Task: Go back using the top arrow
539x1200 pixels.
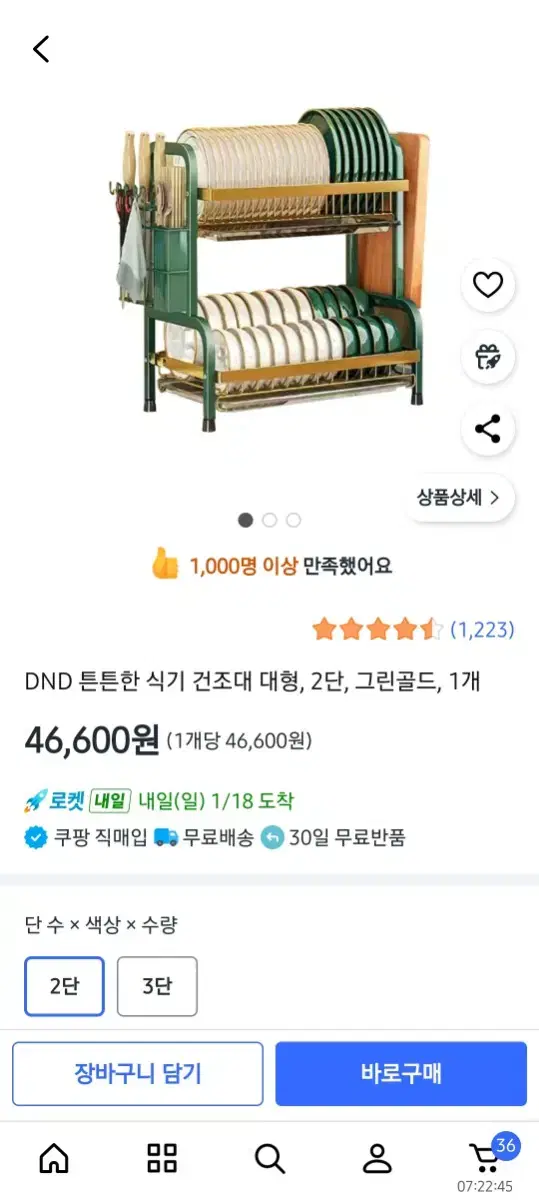Action: [41, 49]
